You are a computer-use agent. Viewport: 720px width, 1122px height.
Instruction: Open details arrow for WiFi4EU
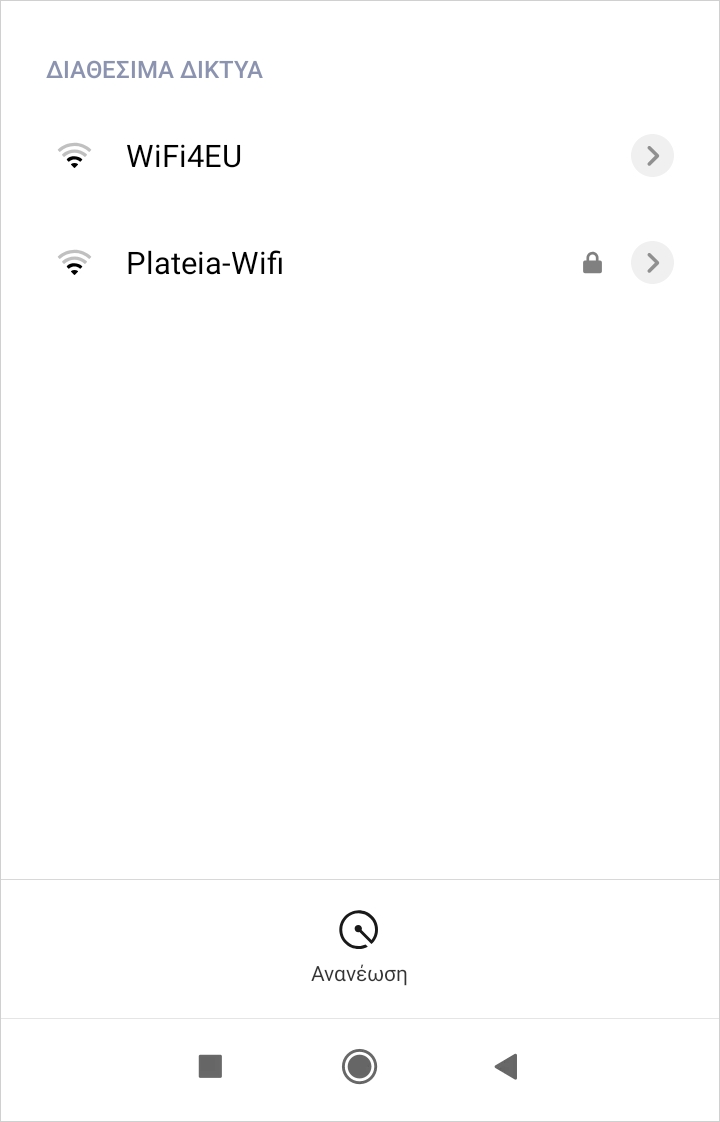click(x=652, y=156)
